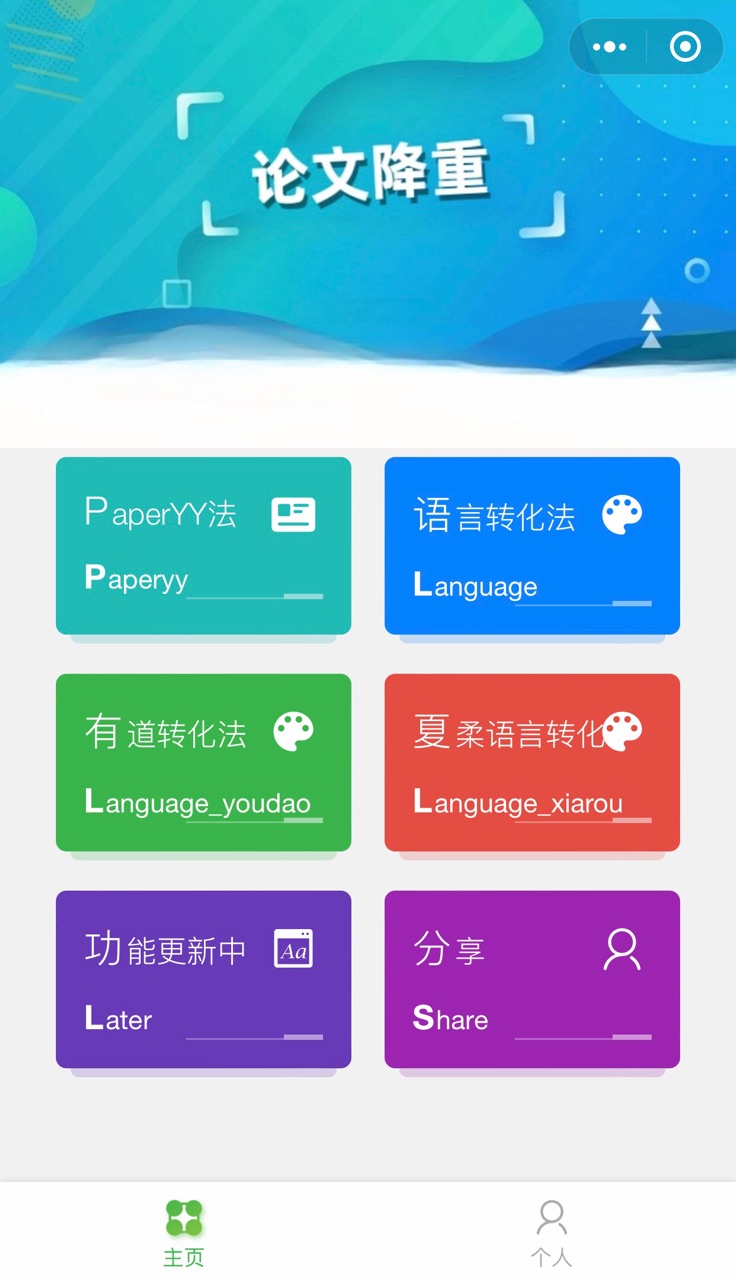The image size is (736, 1280).
Task: Go to the 个人 tab
Action: (551, 1233)
